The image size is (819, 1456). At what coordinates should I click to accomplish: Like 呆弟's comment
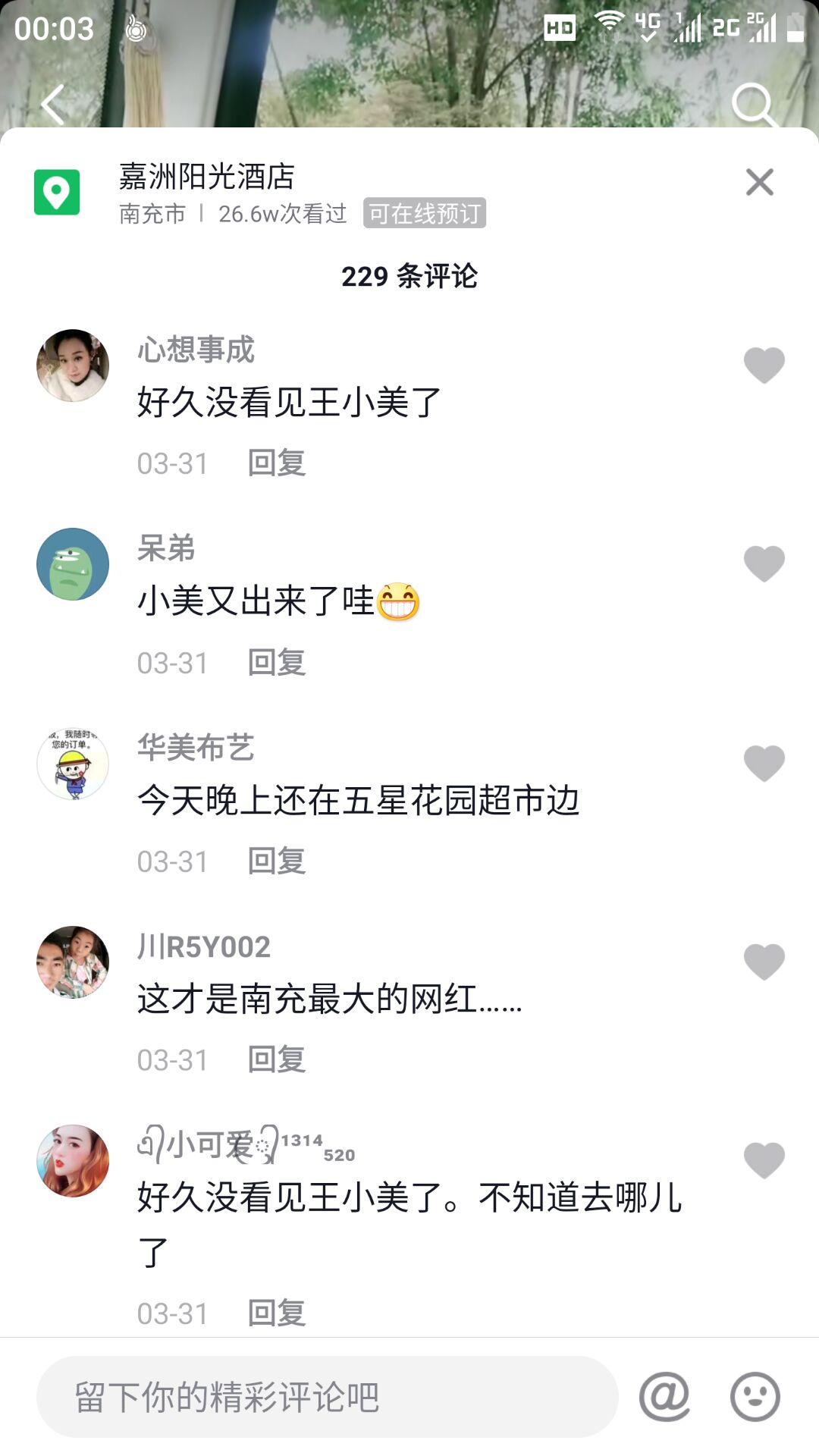point(764,564)
